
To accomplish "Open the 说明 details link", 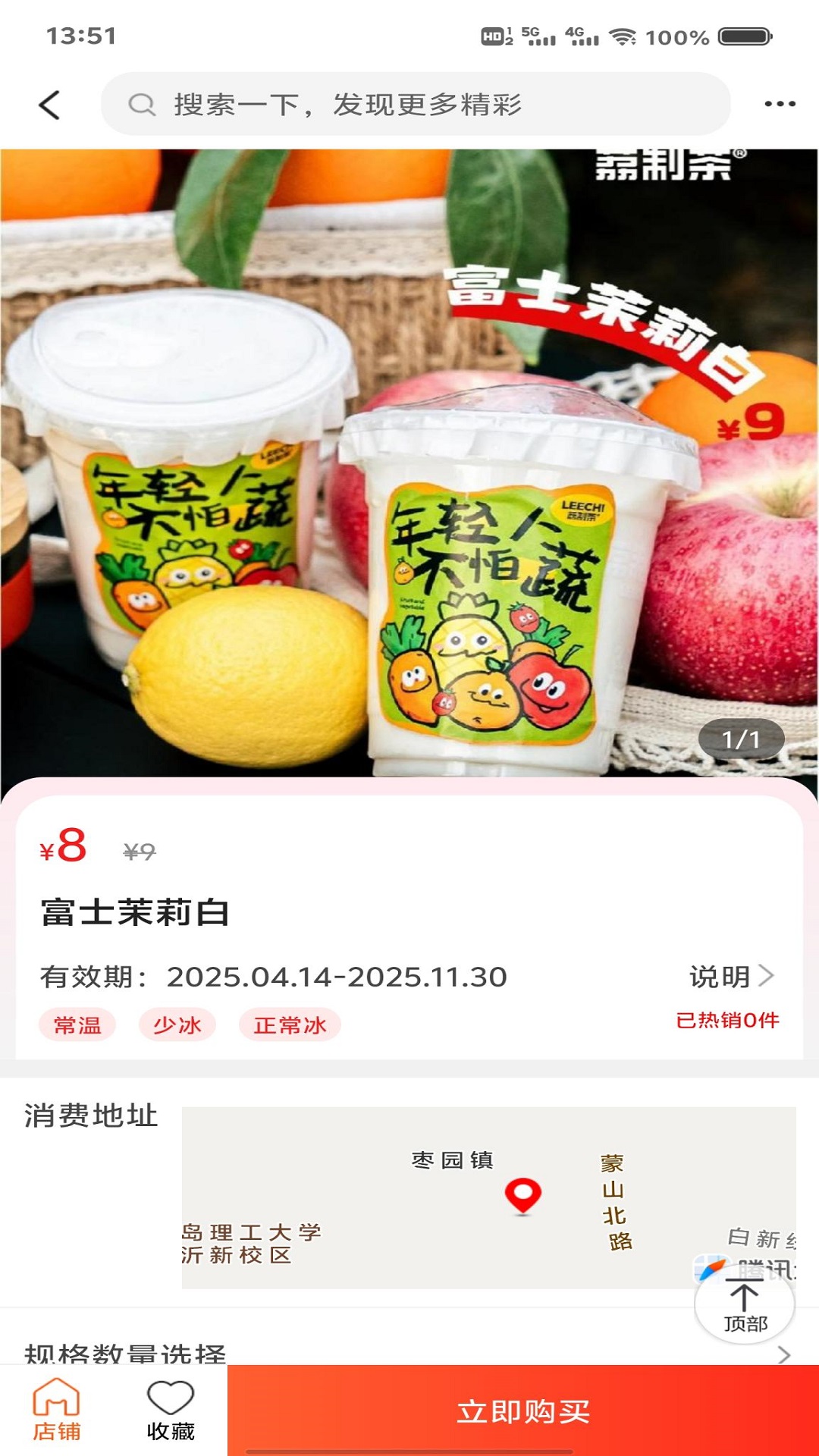I will 731,977.
